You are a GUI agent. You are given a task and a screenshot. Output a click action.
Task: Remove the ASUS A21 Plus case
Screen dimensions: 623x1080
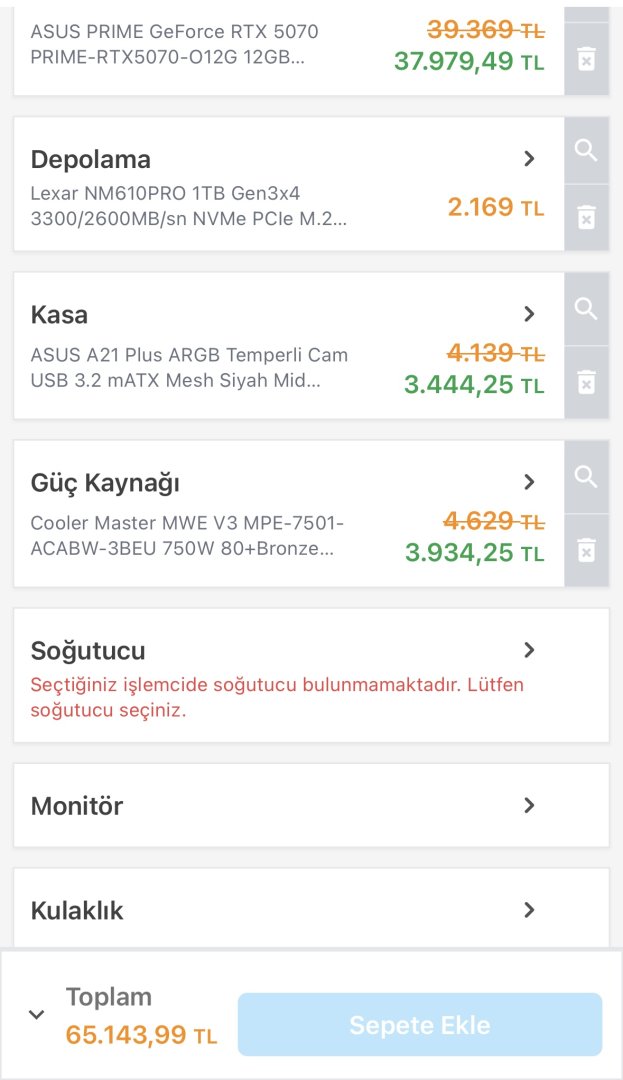point(586,381)
